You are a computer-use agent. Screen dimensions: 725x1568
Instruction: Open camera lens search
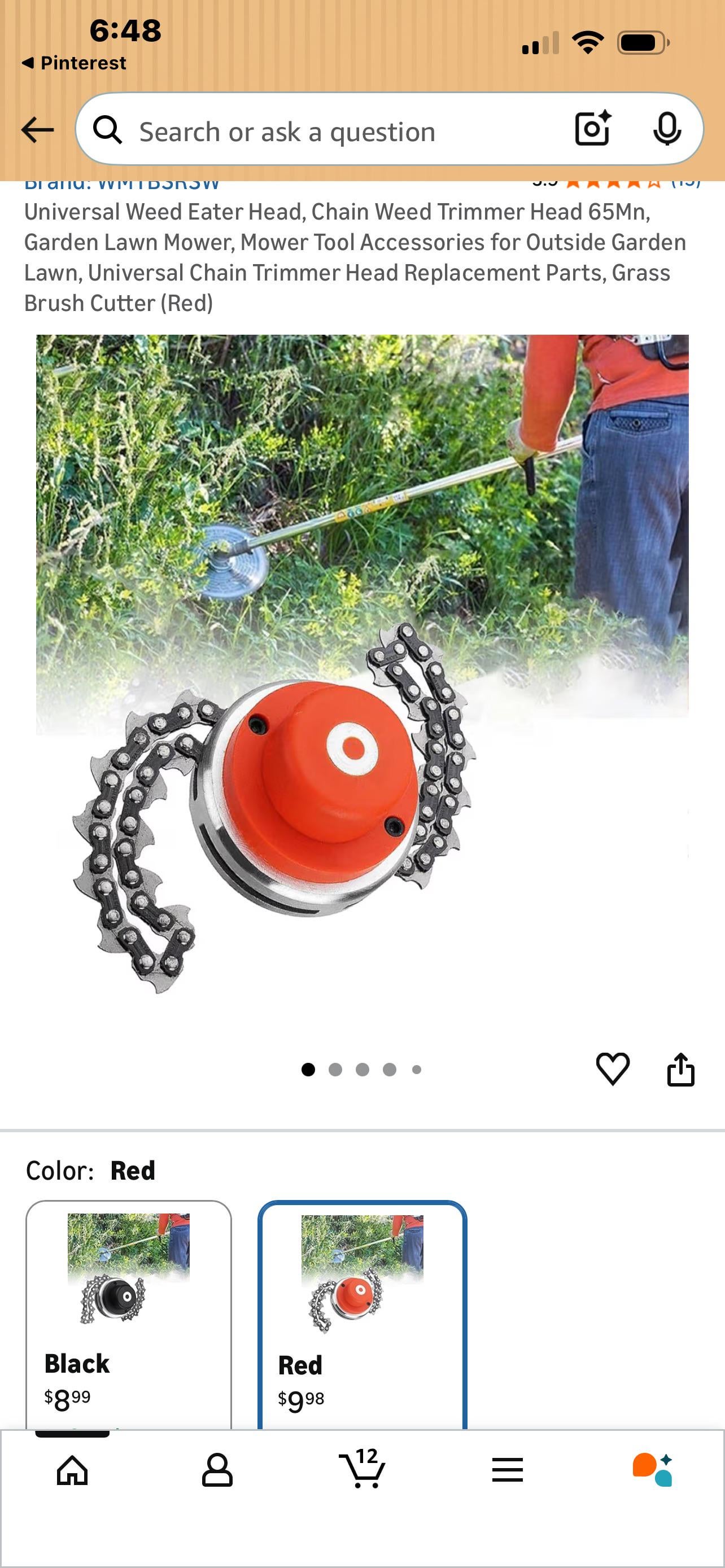(x=593, y=129)
